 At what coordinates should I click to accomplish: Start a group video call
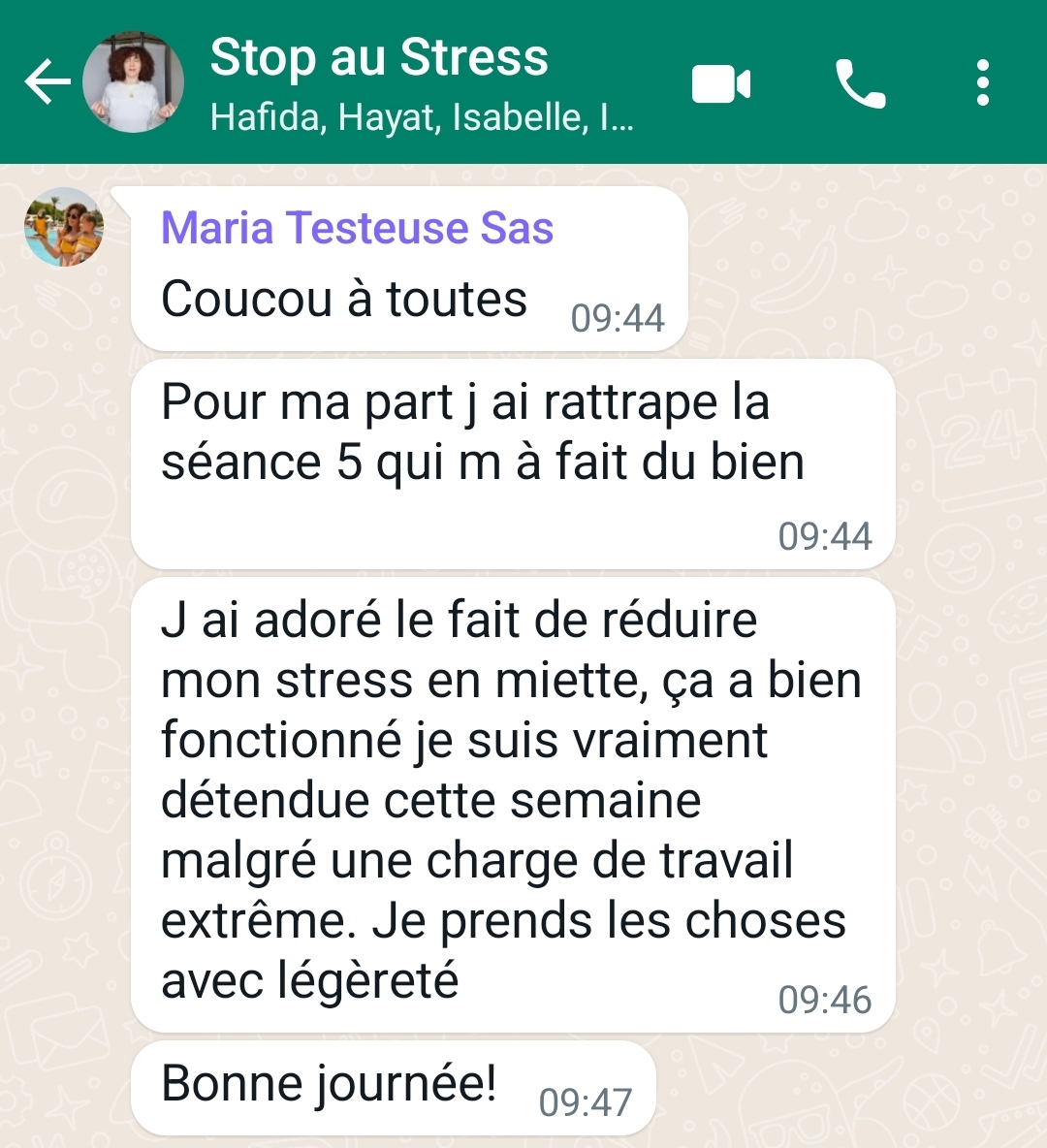coord(721,84)
